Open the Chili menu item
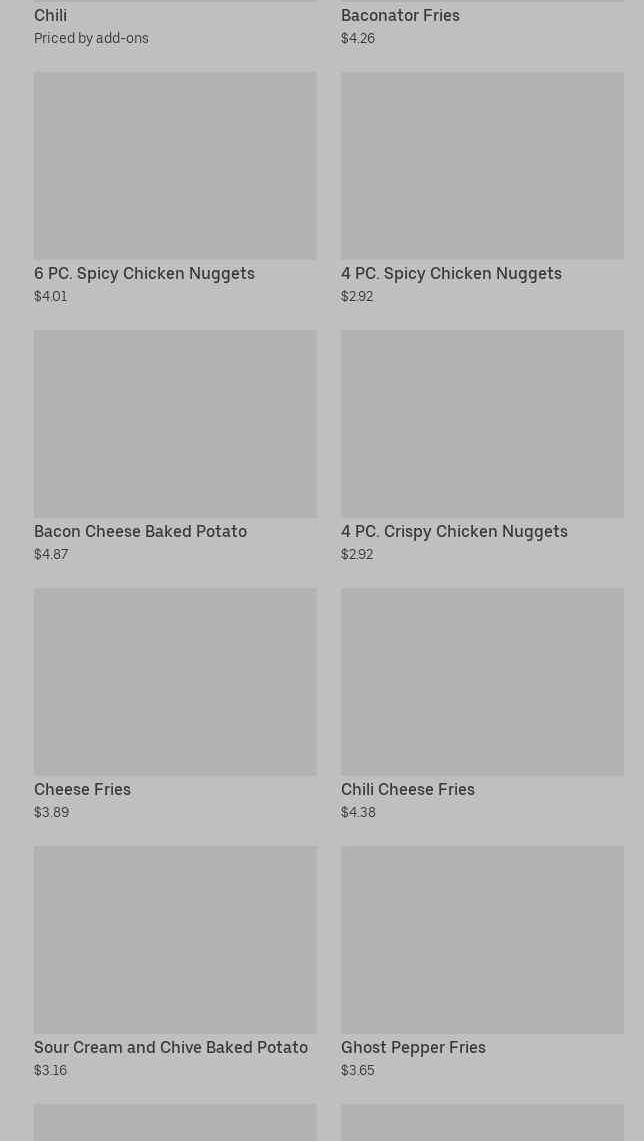The height and width of the screenshot is (1141, 644). tap(51, 16)
